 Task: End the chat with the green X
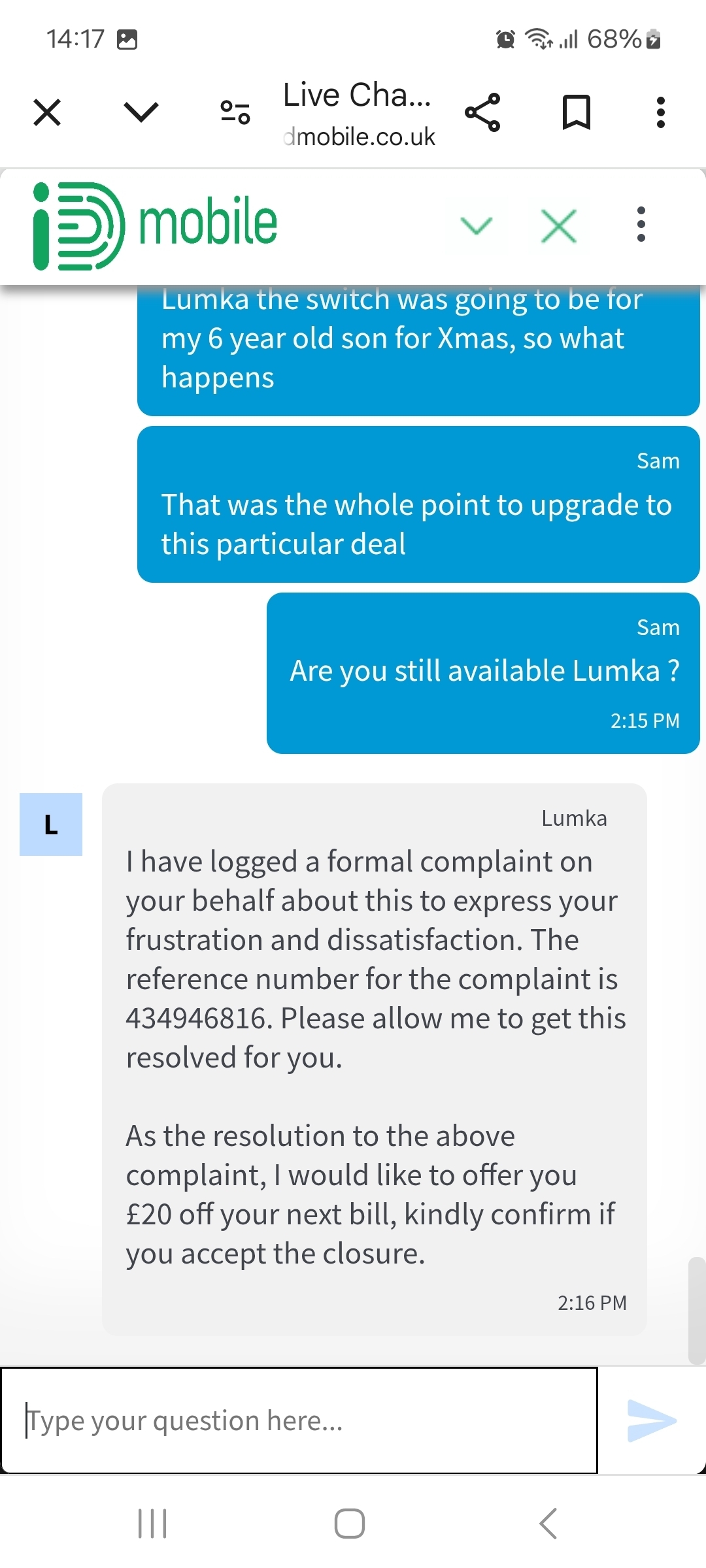tap(559, 226)
